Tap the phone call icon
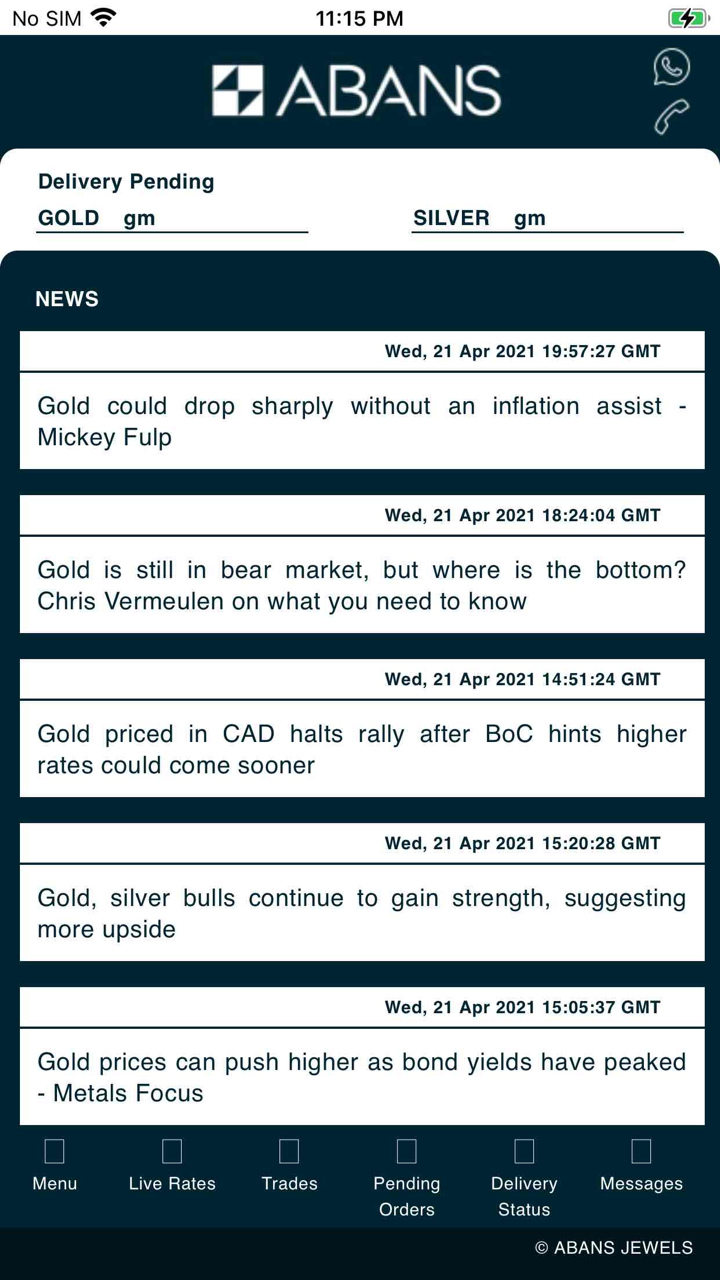Viewport: 720px width, 1280px height. (672, 117)
